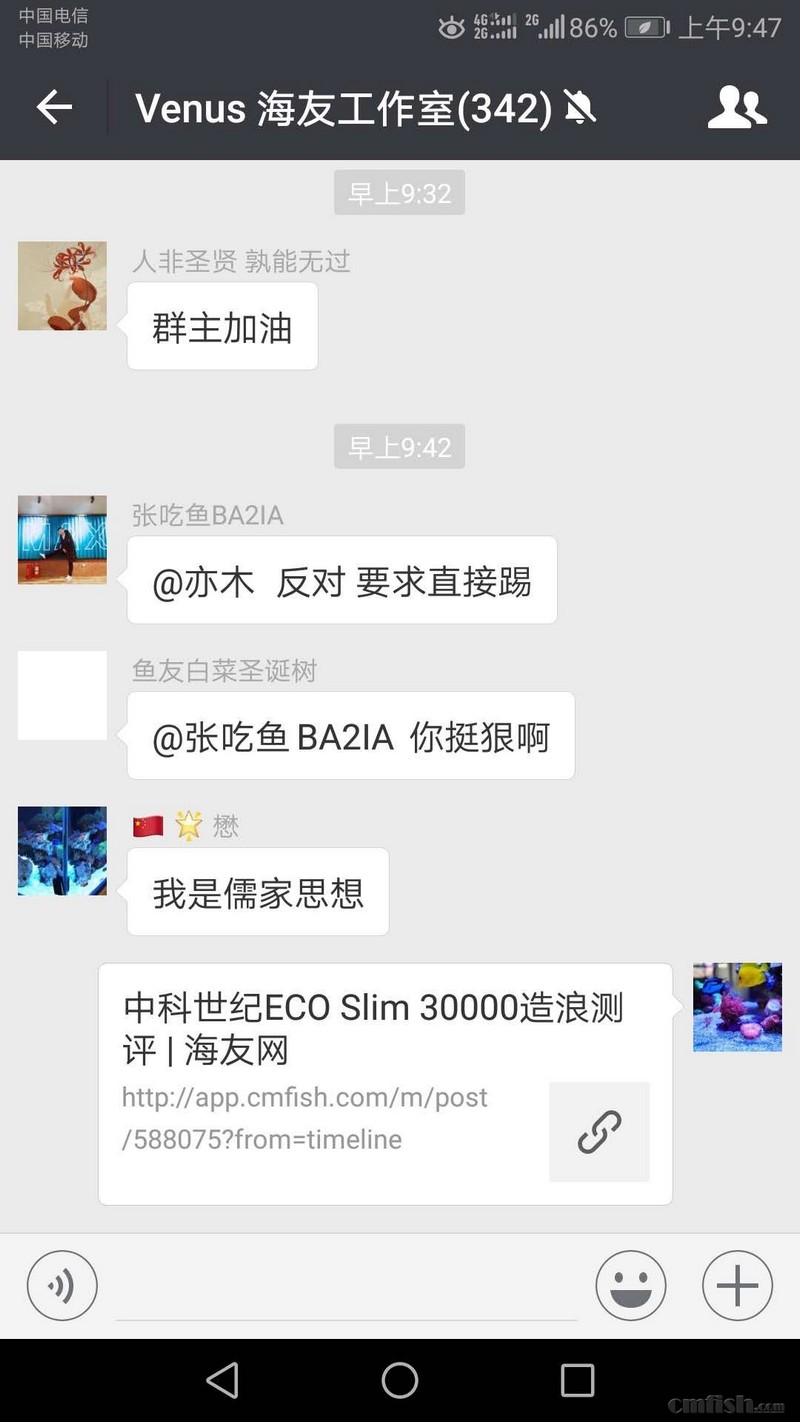Switch to voice message input

pos(62,1286)
